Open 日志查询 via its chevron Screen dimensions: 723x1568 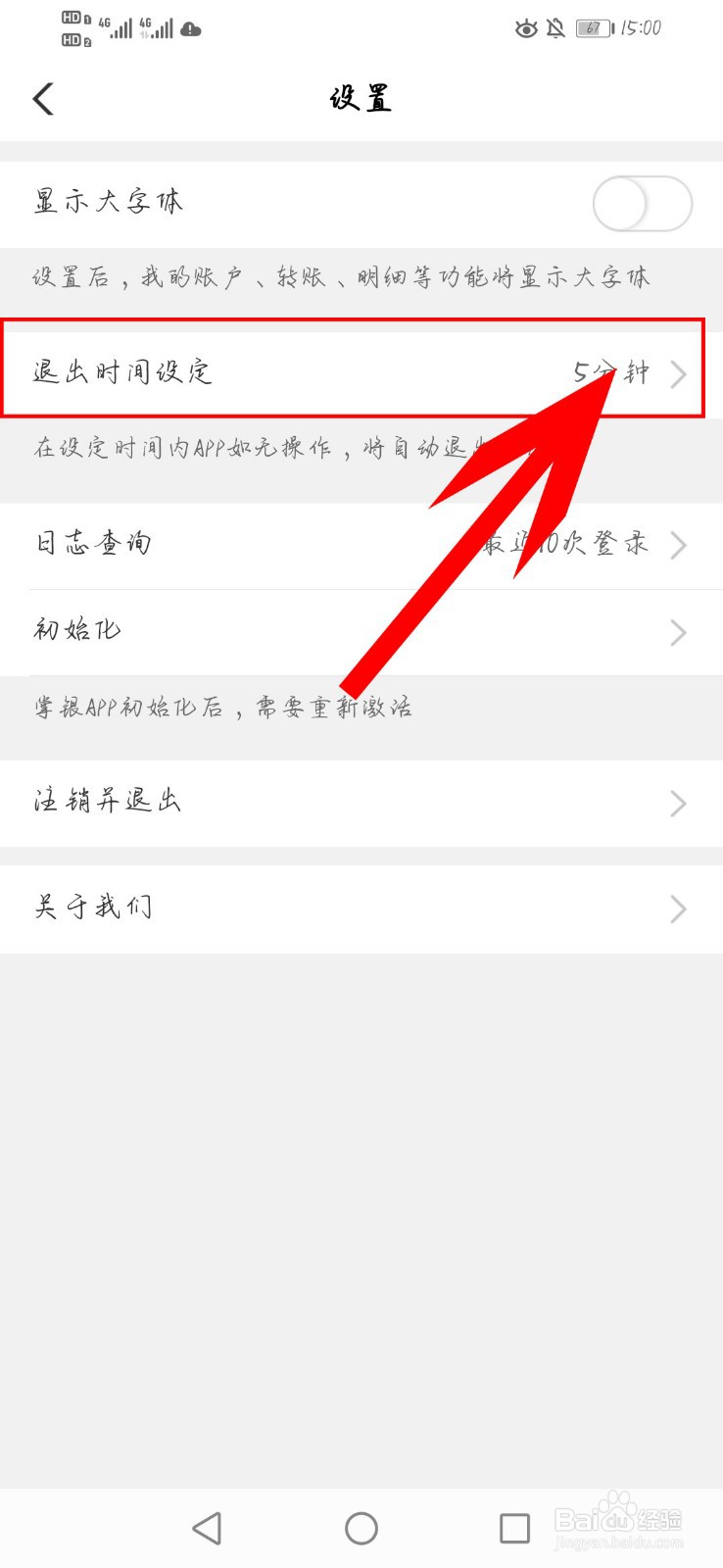click(x=677, y=545)
